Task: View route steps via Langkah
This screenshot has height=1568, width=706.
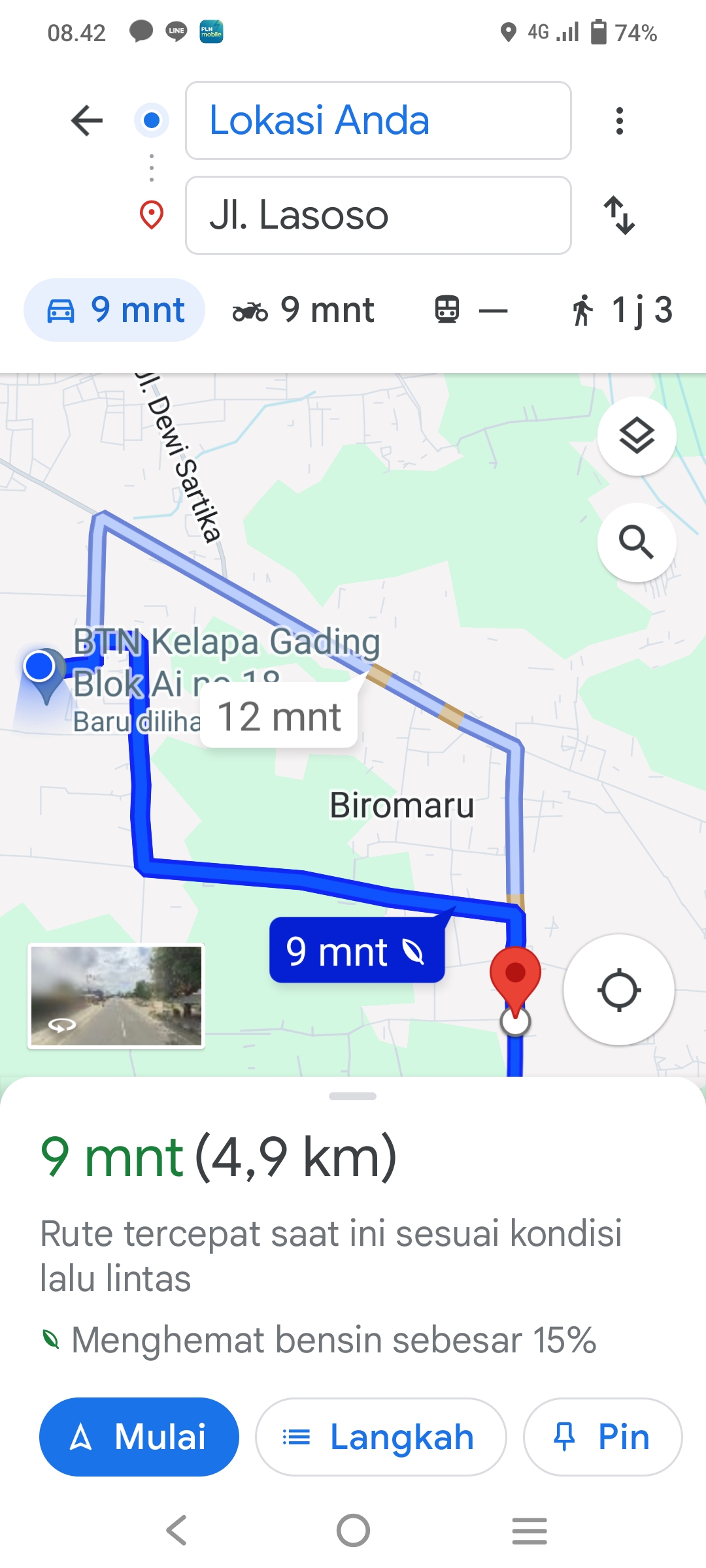Action: (x=380, y=1437)
